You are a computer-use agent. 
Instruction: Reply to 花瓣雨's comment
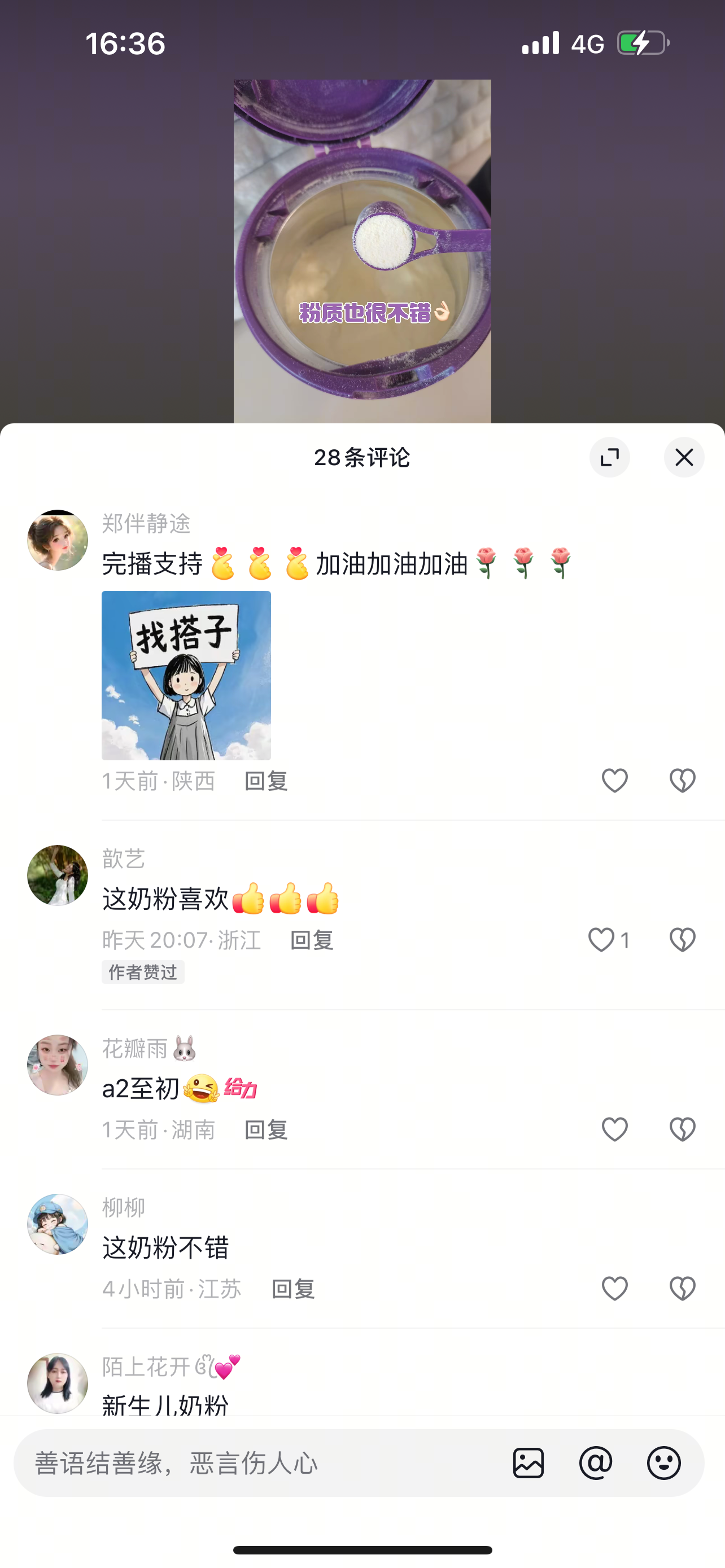[x=266, y=1131]
